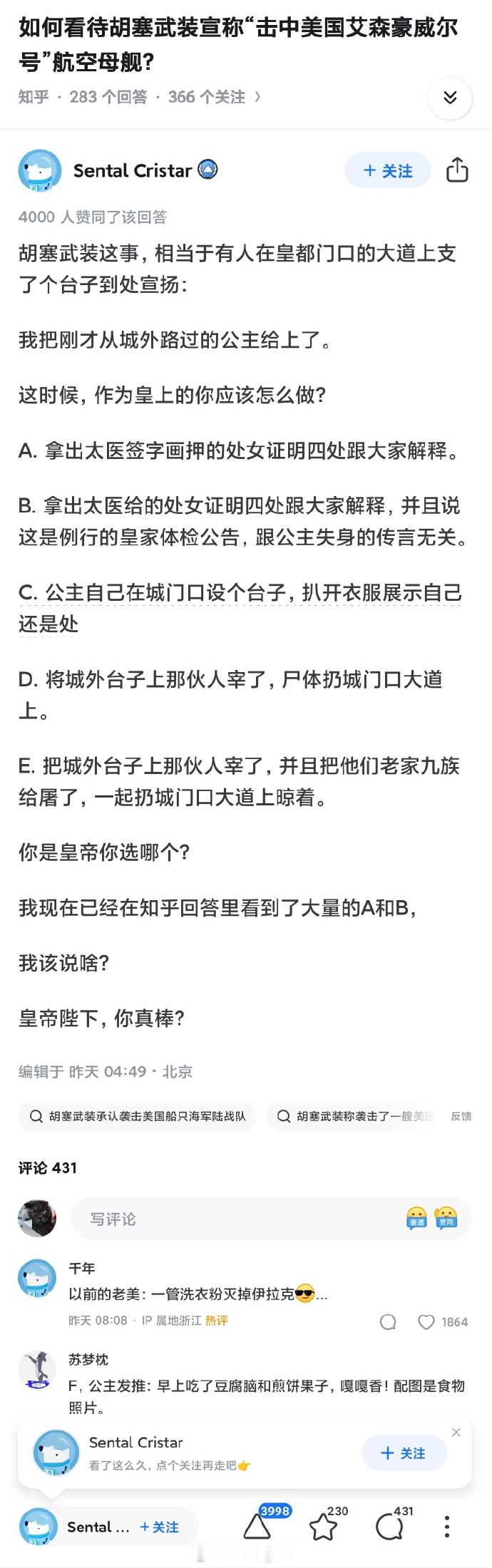
Task: Upvote the answer showing 3998
Action: 257,1526
